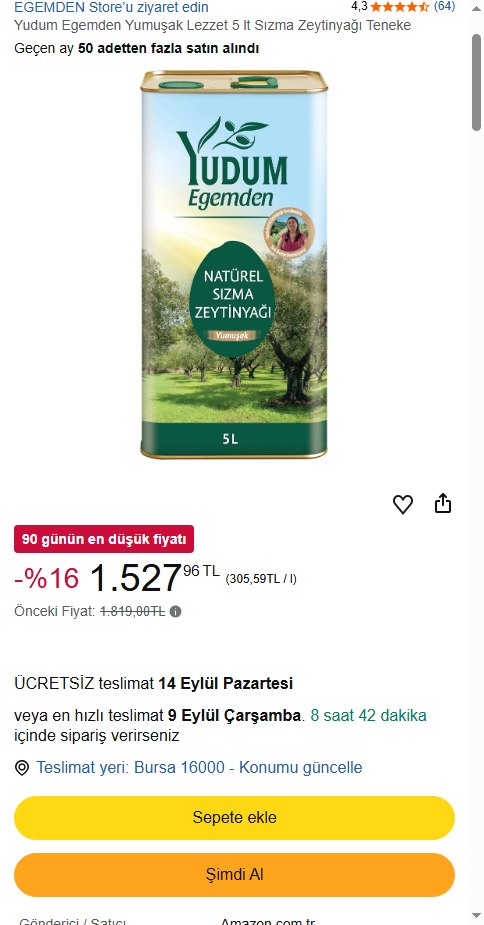Buy now with Şimdi Al
484x925 pixels.
click(x=234, y=874)
